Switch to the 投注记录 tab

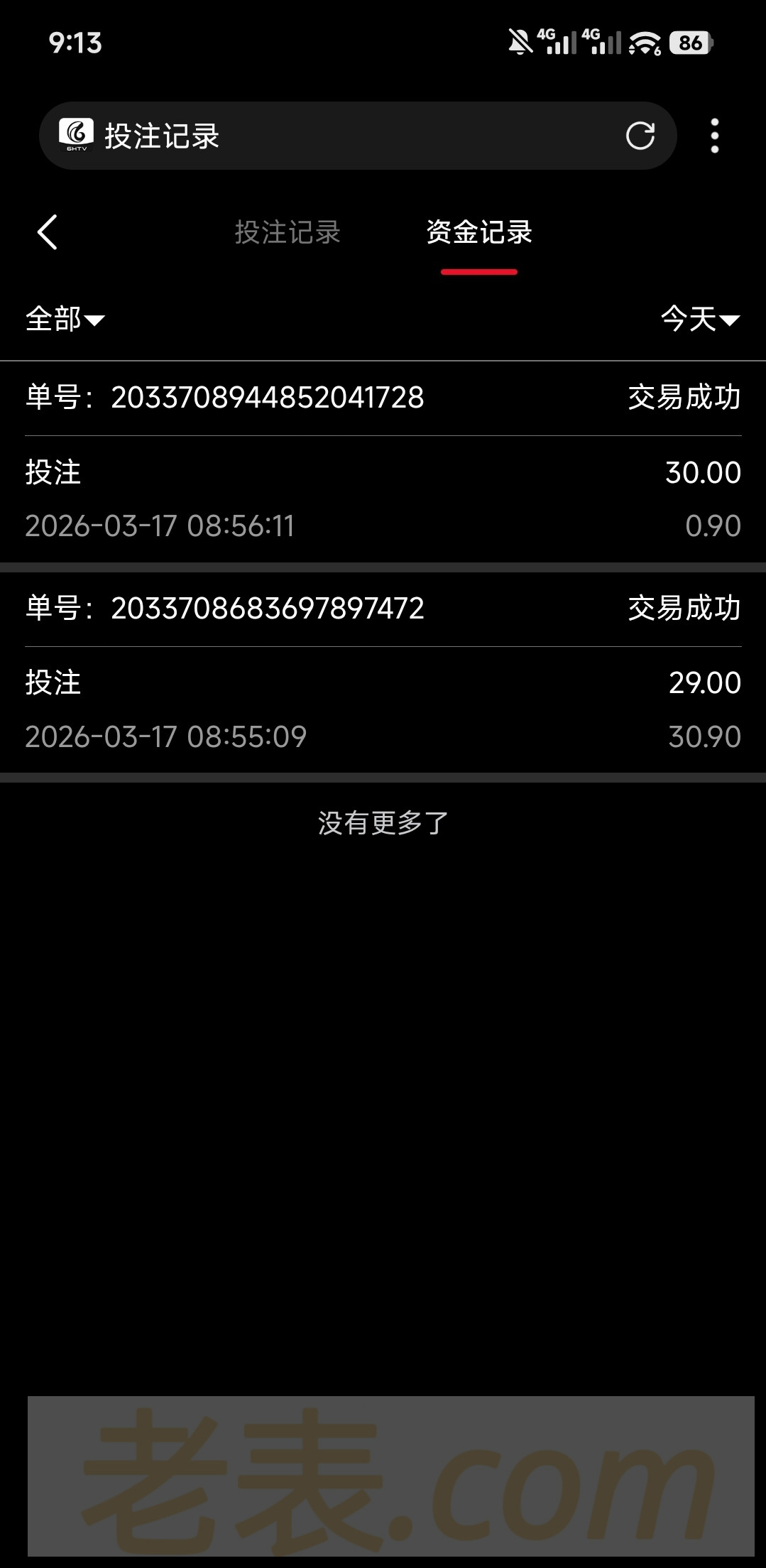point(288,232)
